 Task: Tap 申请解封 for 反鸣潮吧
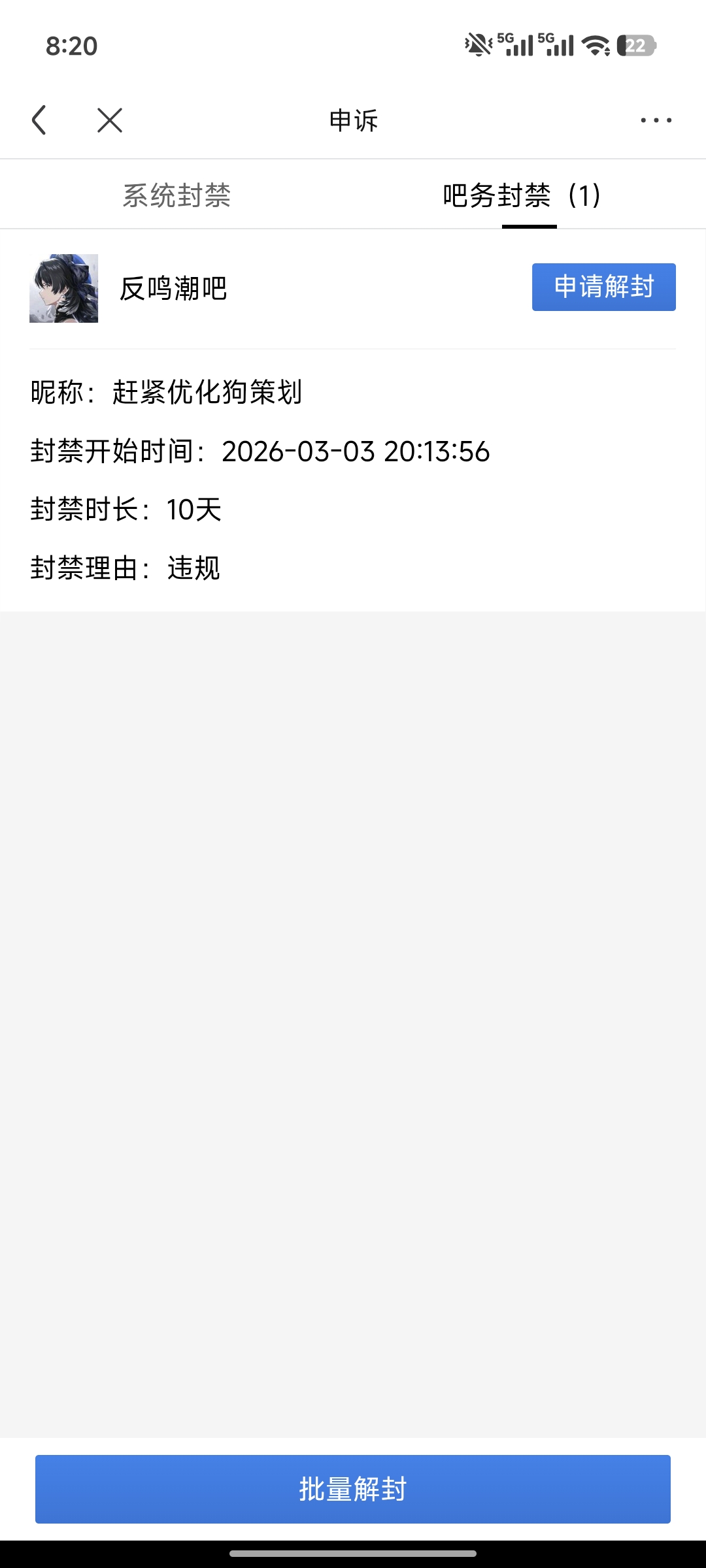603,287
